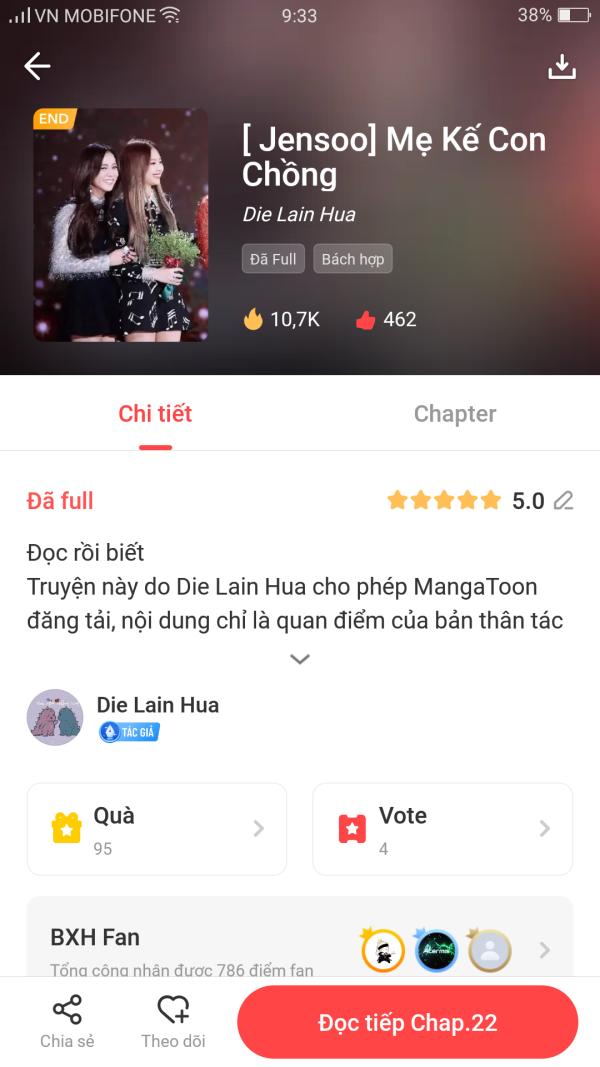Follow the story with Theo dõi

[x=173, y=1022]
